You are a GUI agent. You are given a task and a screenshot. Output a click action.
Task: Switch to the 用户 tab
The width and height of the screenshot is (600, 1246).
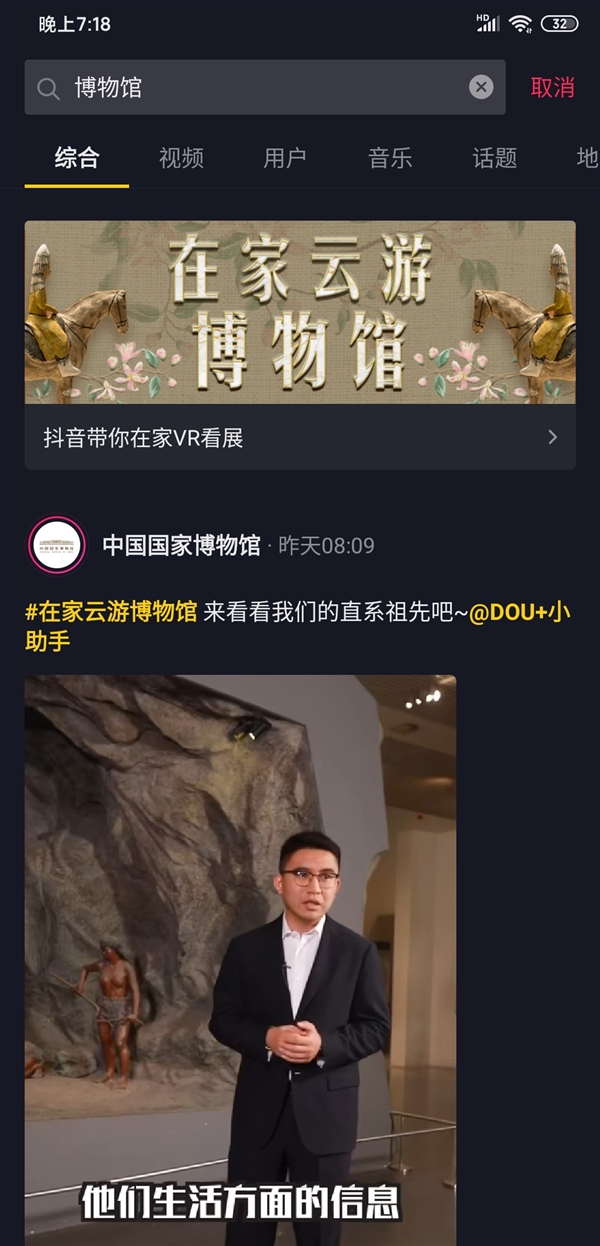pyautogui.click(x=285, y=158)
